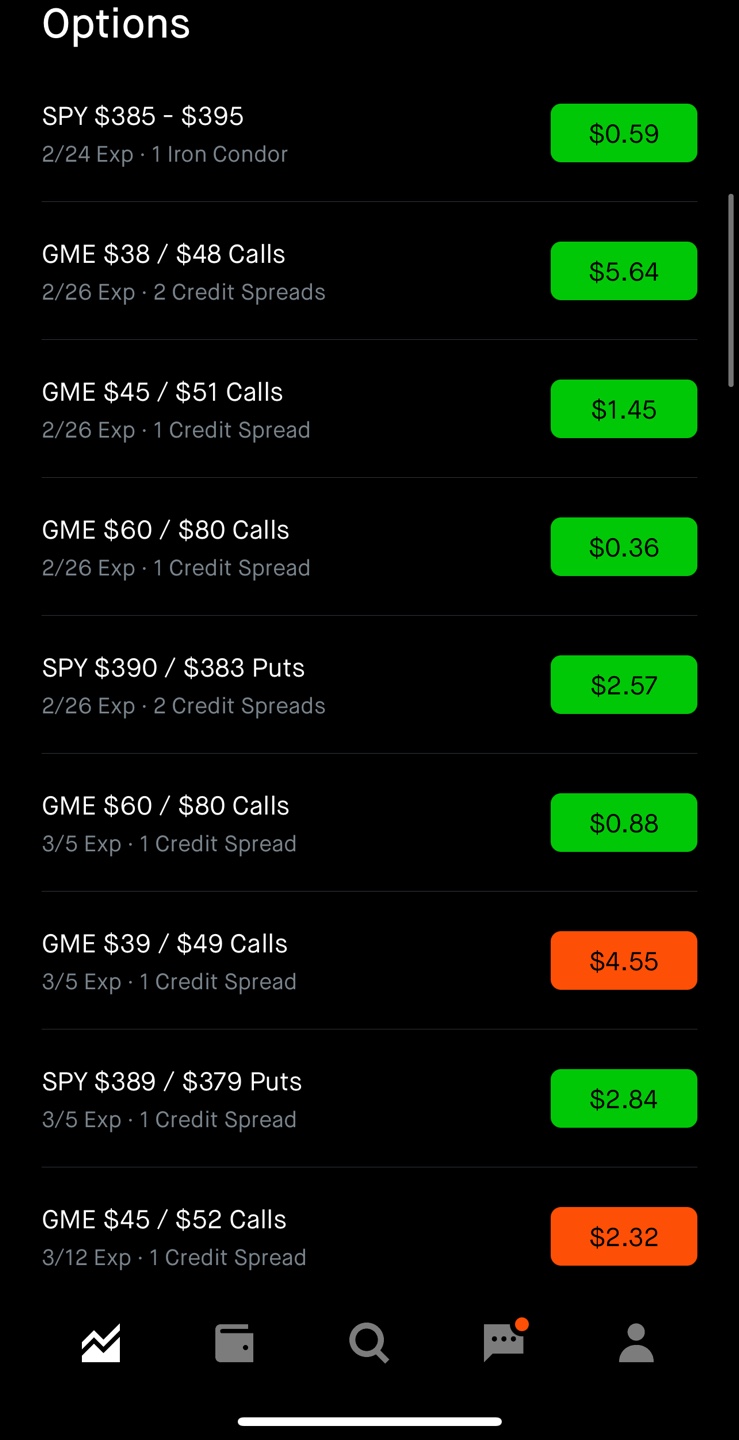Toggle the $5.64 price display button
739x1440 pixels.
[623, 271]
